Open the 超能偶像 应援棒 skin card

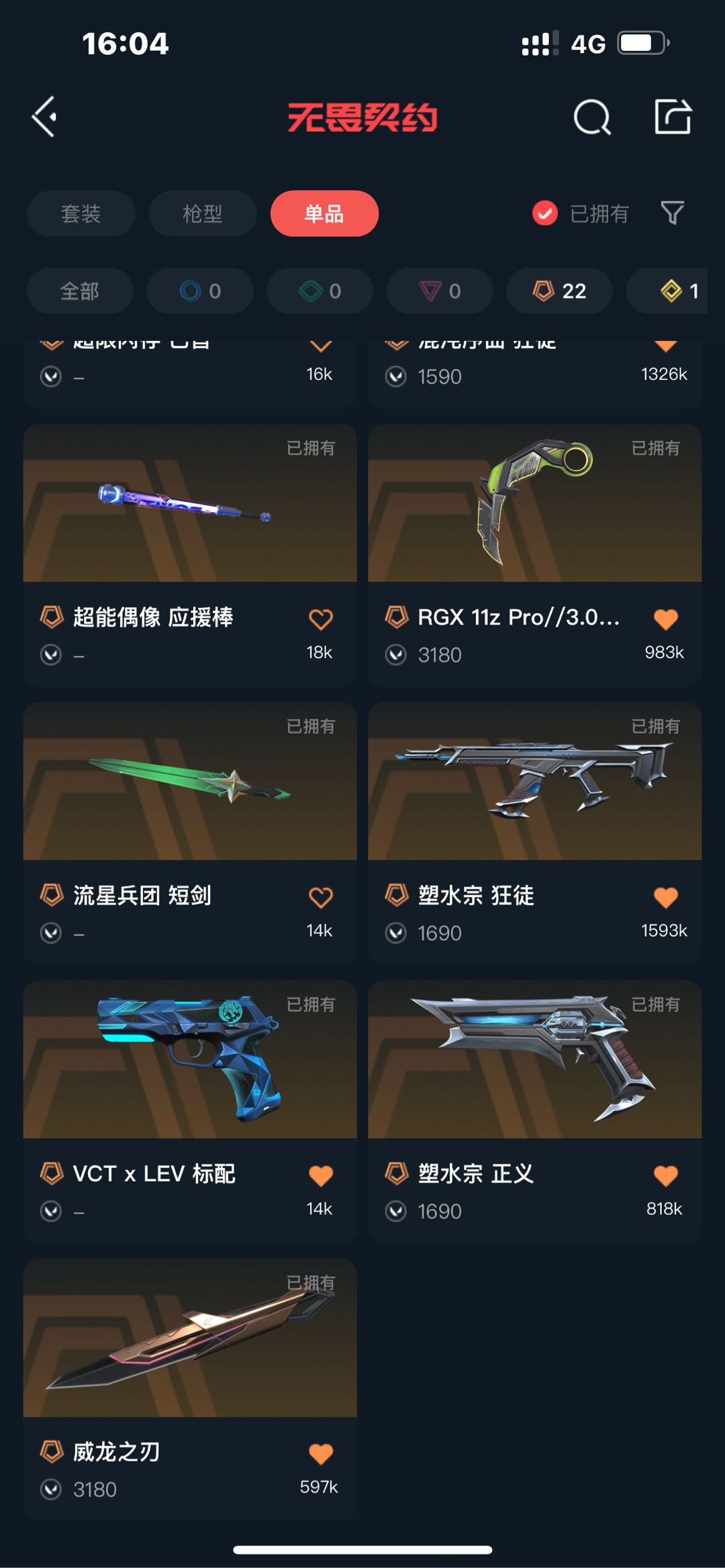[x=190, y=555]
